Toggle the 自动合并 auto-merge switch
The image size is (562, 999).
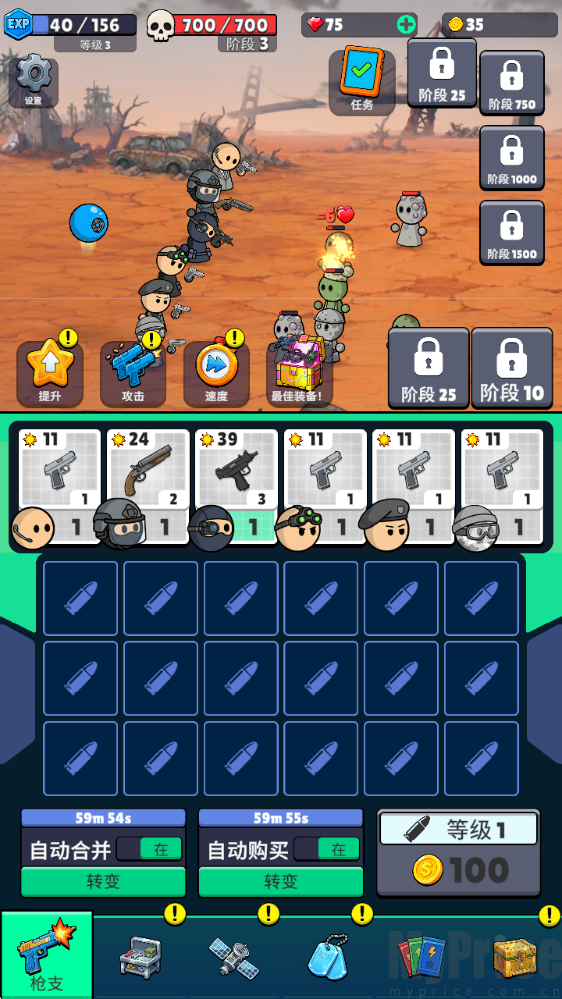click(x=148, y=849)
